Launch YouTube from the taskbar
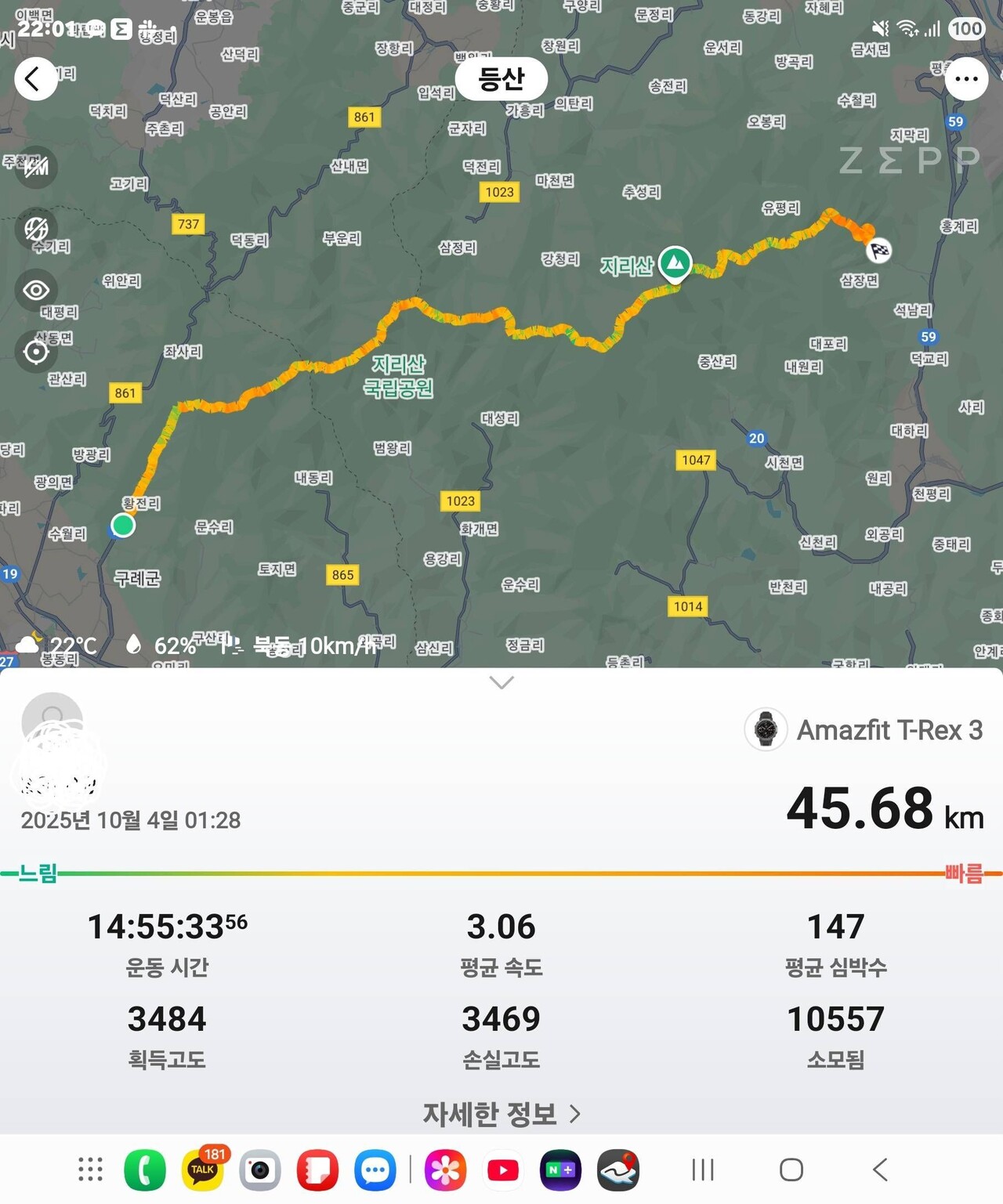Screen dimensions: 1003x1204 click(x=502, y=1170)
